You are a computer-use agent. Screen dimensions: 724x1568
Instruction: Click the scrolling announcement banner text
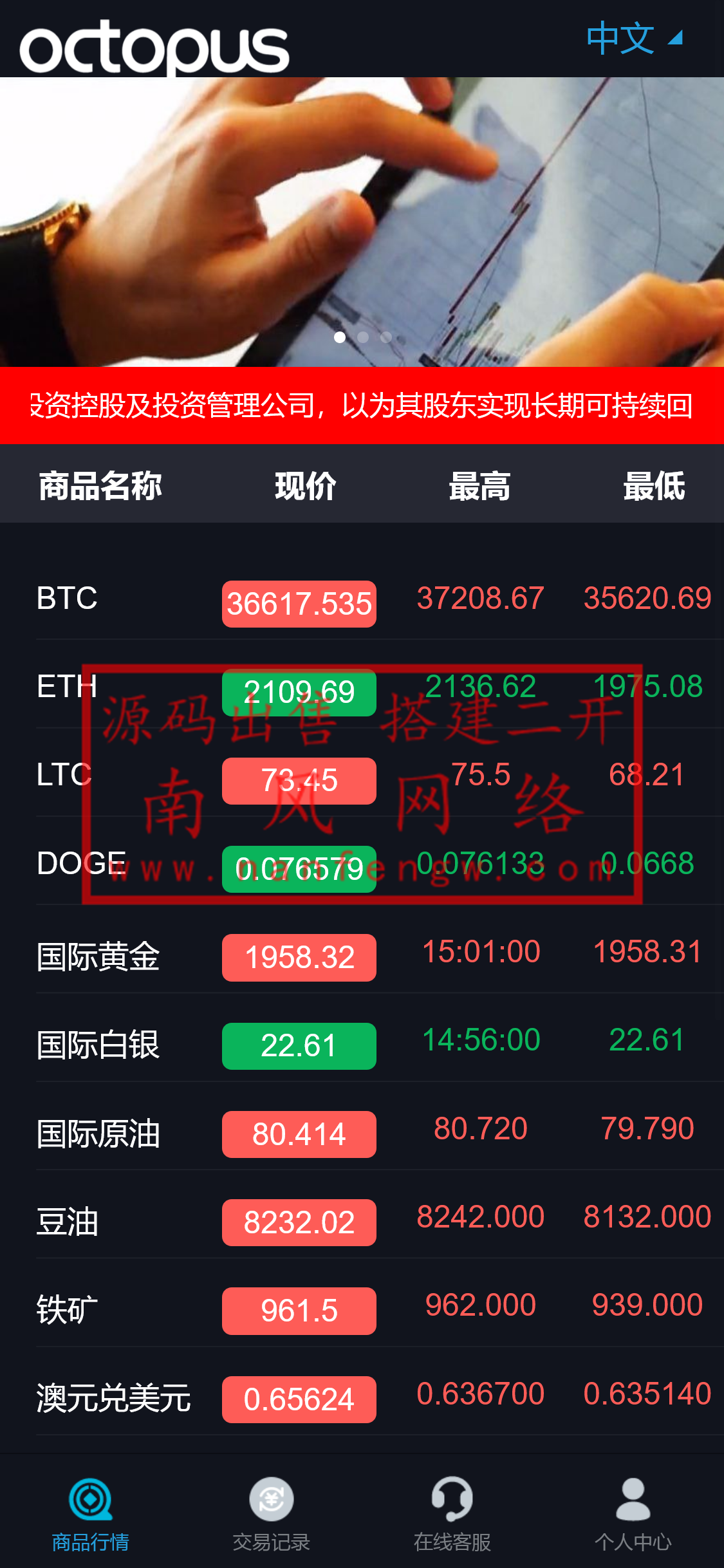(x=362, y=405)
